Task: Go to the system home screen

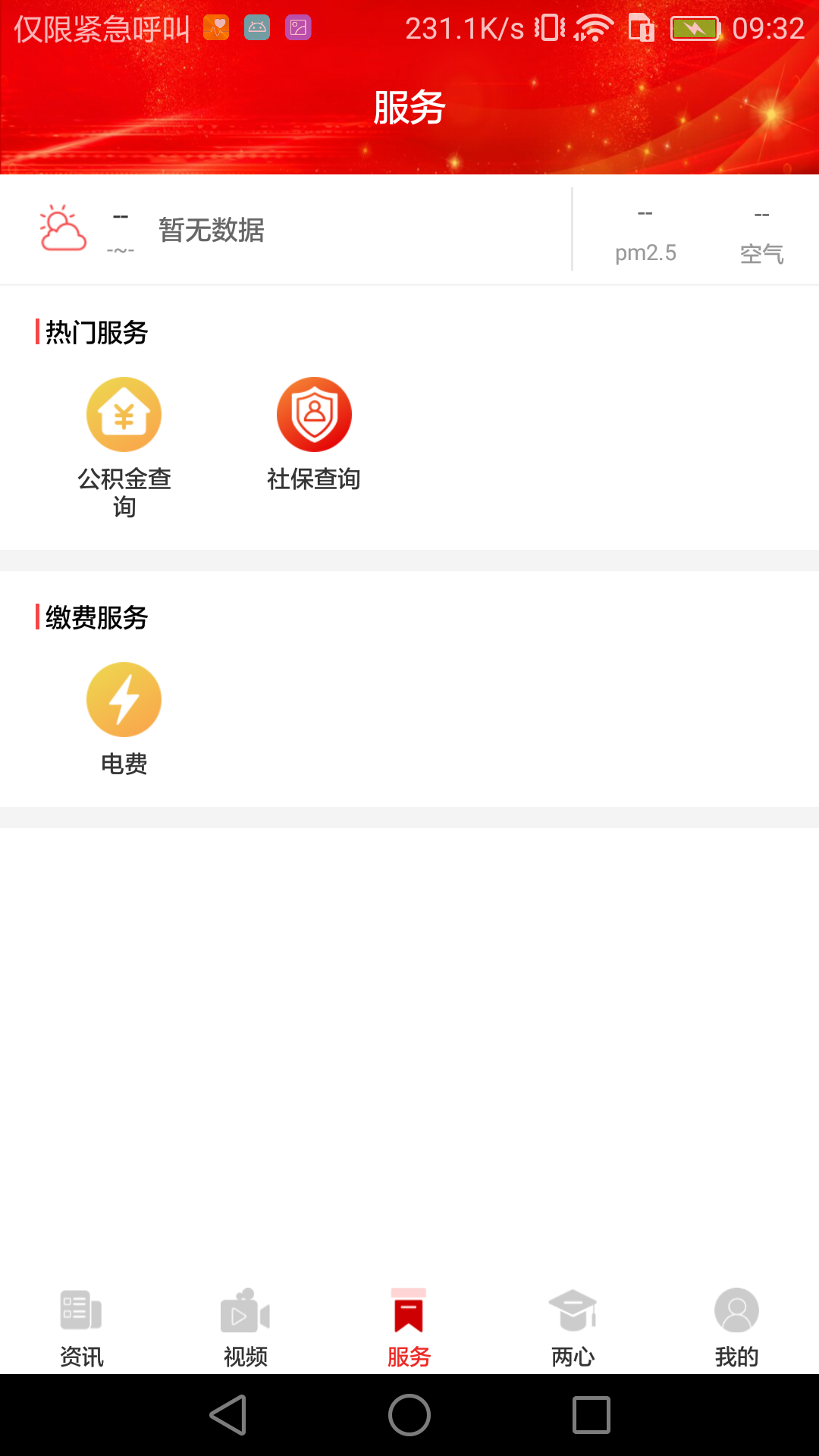Action: tap(409, 1415)
